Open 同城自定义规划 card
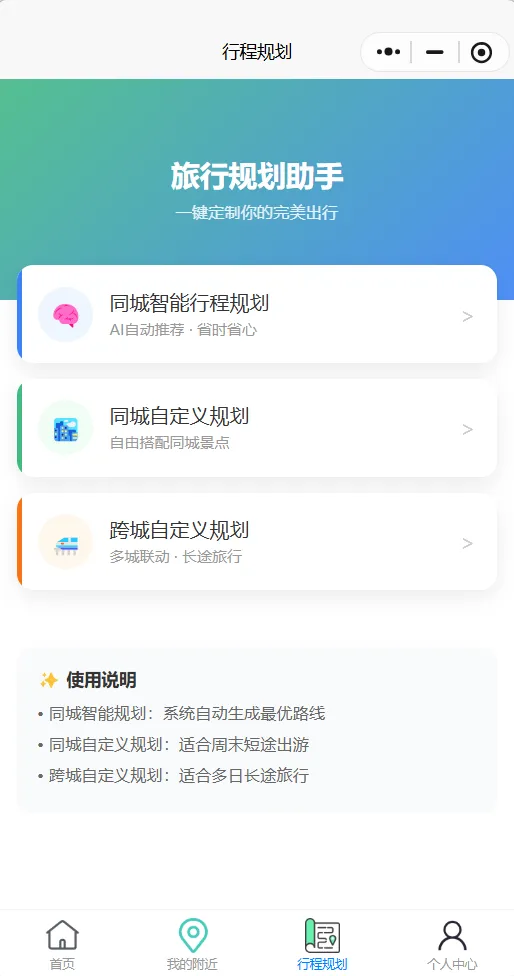Screen dimensions: 514x976 [x=257, y=428]
